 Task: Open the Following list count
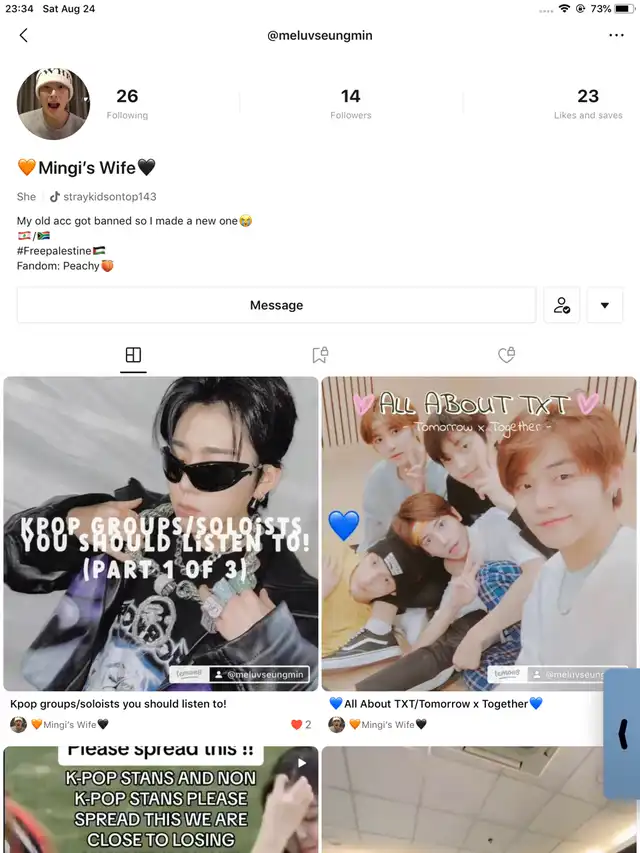tap(127, 103)
